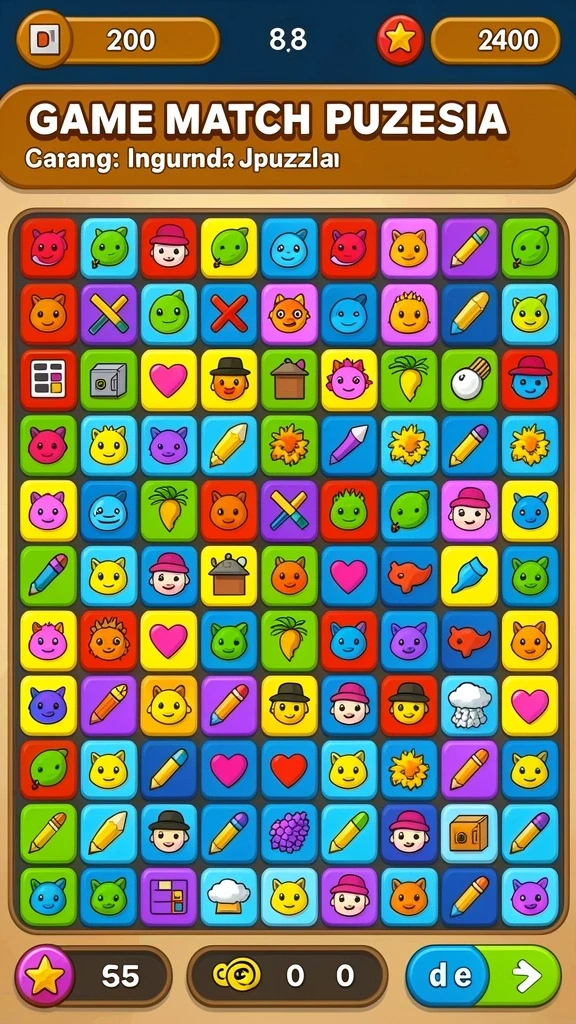Tap the brown house tile on green
The height and width of the screenshot is (1024, 576).
(x=289, y=379)
